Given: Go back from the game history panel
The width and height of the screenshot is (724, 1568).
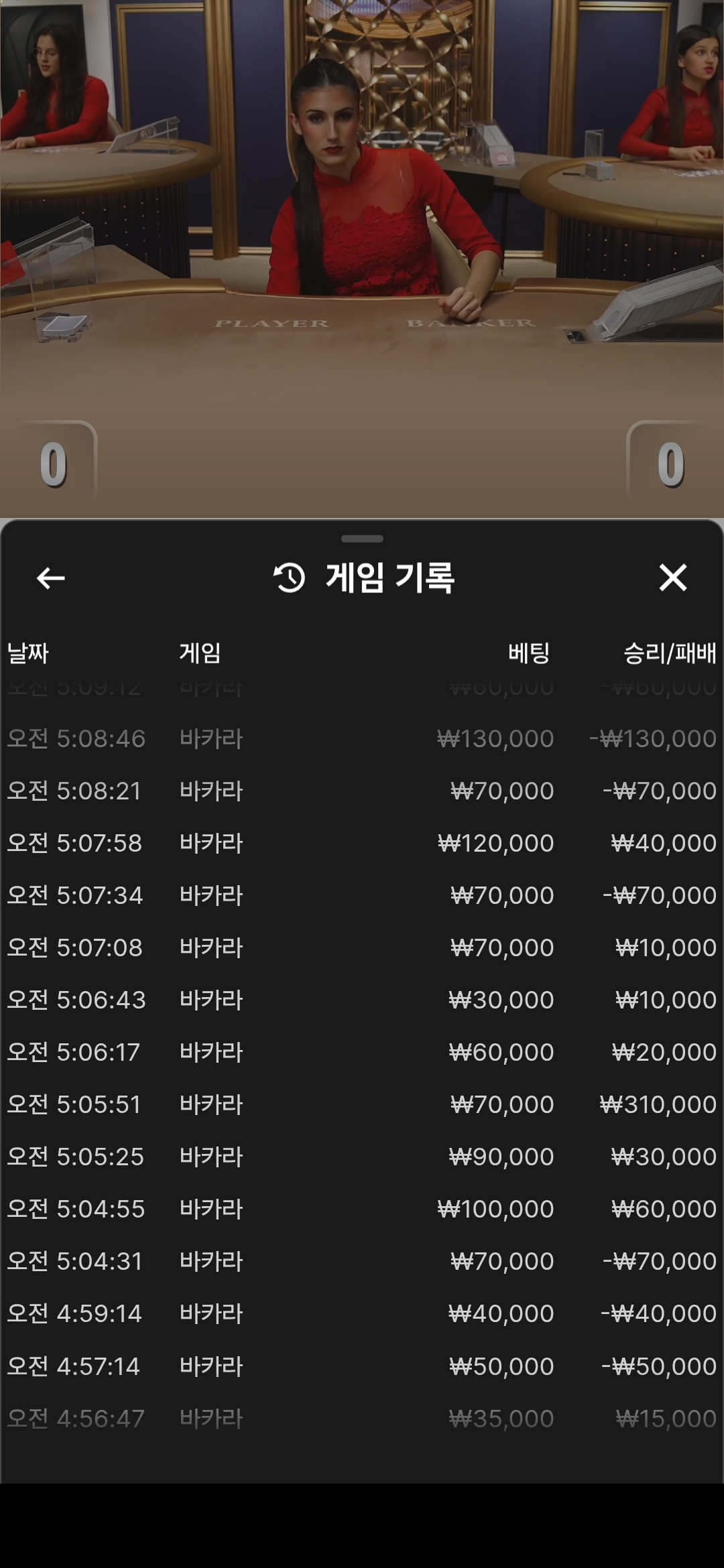Looking at the screenshot, I should (x=51, y=578).
